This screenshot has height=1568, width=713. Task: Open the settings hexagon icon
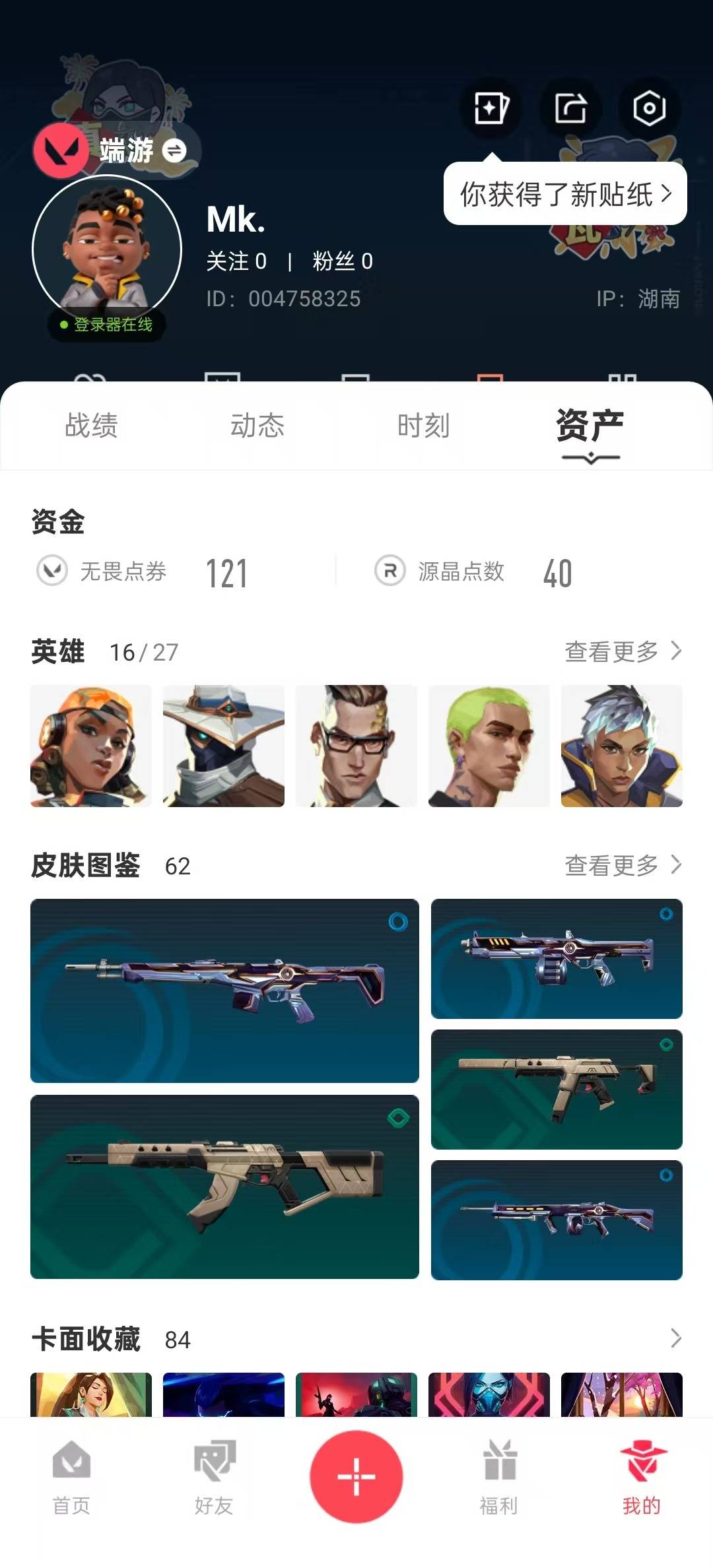tap(649, 108)
